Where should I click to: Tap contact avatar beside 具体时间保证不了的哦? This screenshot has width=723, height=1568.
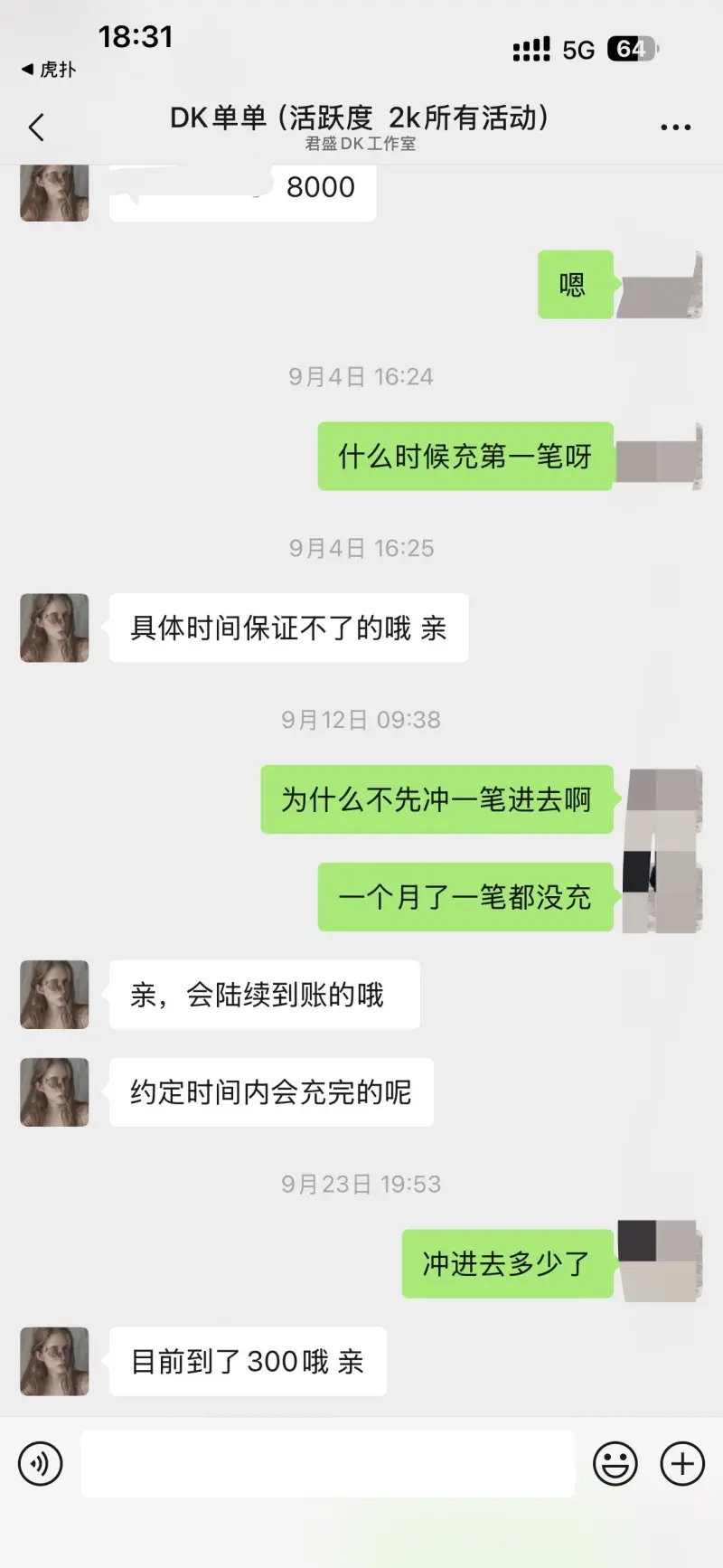[x=54, y=628]
